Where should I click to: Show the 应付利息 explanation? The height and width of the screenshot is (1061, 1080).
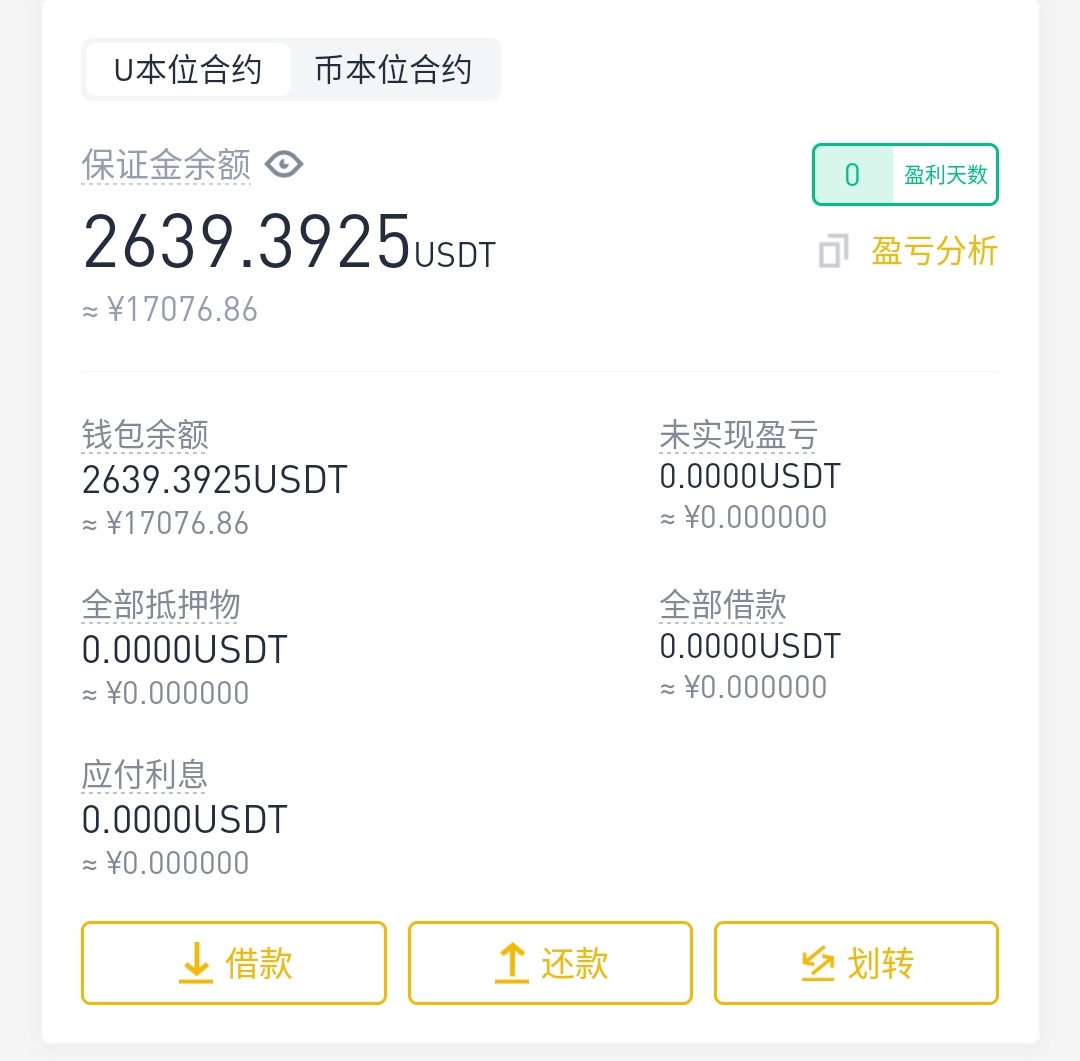tap(145, 775)
